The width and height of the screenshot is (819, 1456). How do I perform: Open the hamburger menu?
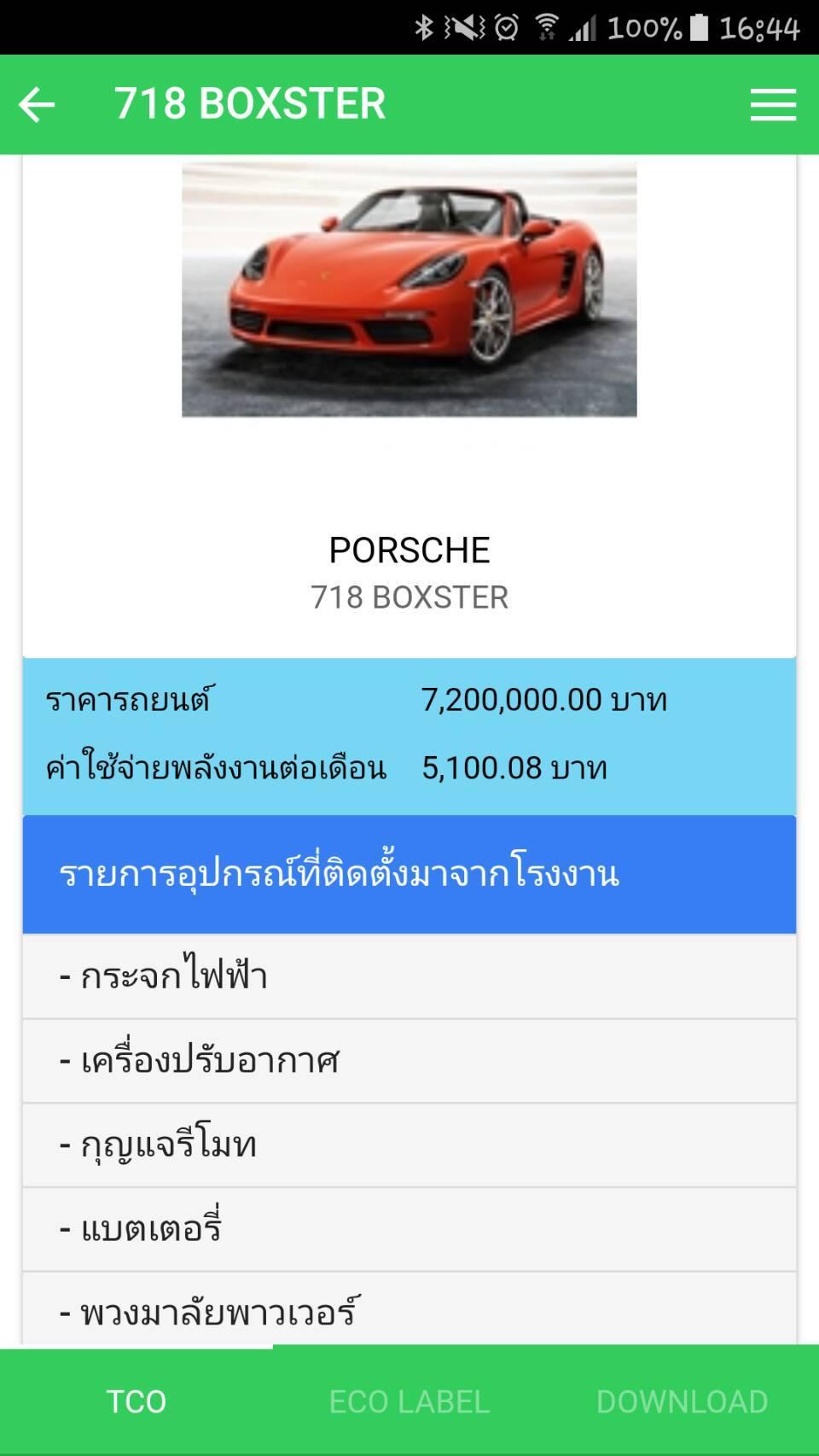pyautogui.click(x=773, y=105)
